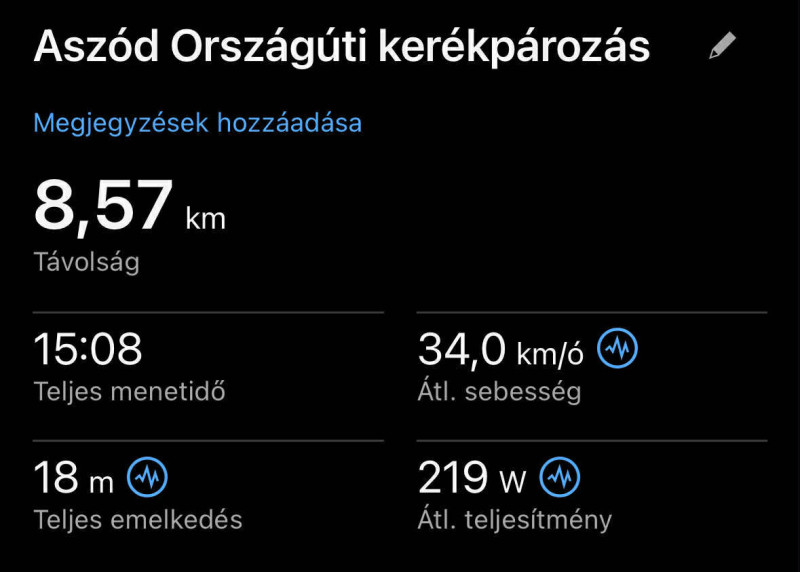Open the chart icon next to 18 m
800x572 pixels.
click(148, 478)
